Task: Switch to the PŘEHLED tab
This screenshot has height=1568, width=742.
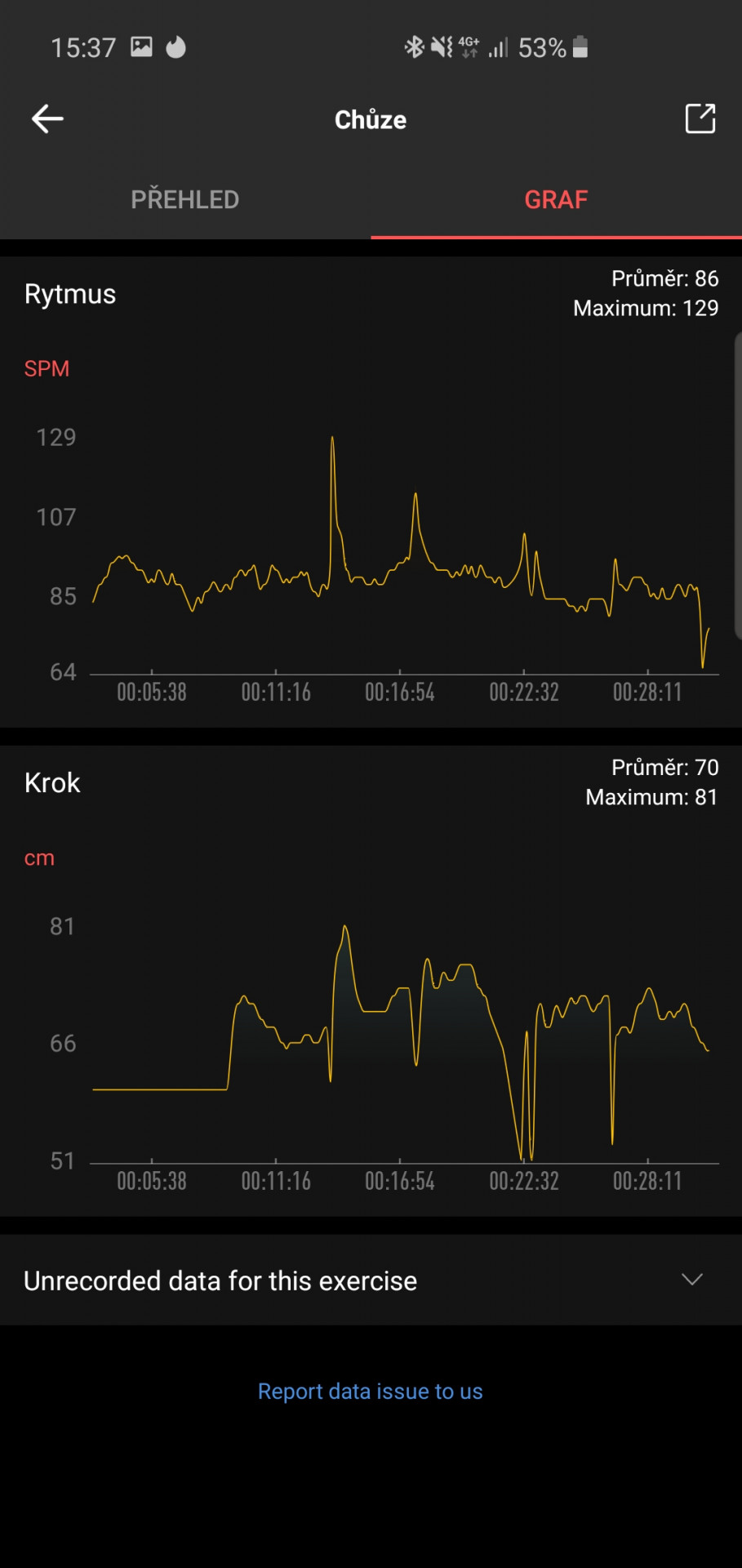Action: pos(185,199)
